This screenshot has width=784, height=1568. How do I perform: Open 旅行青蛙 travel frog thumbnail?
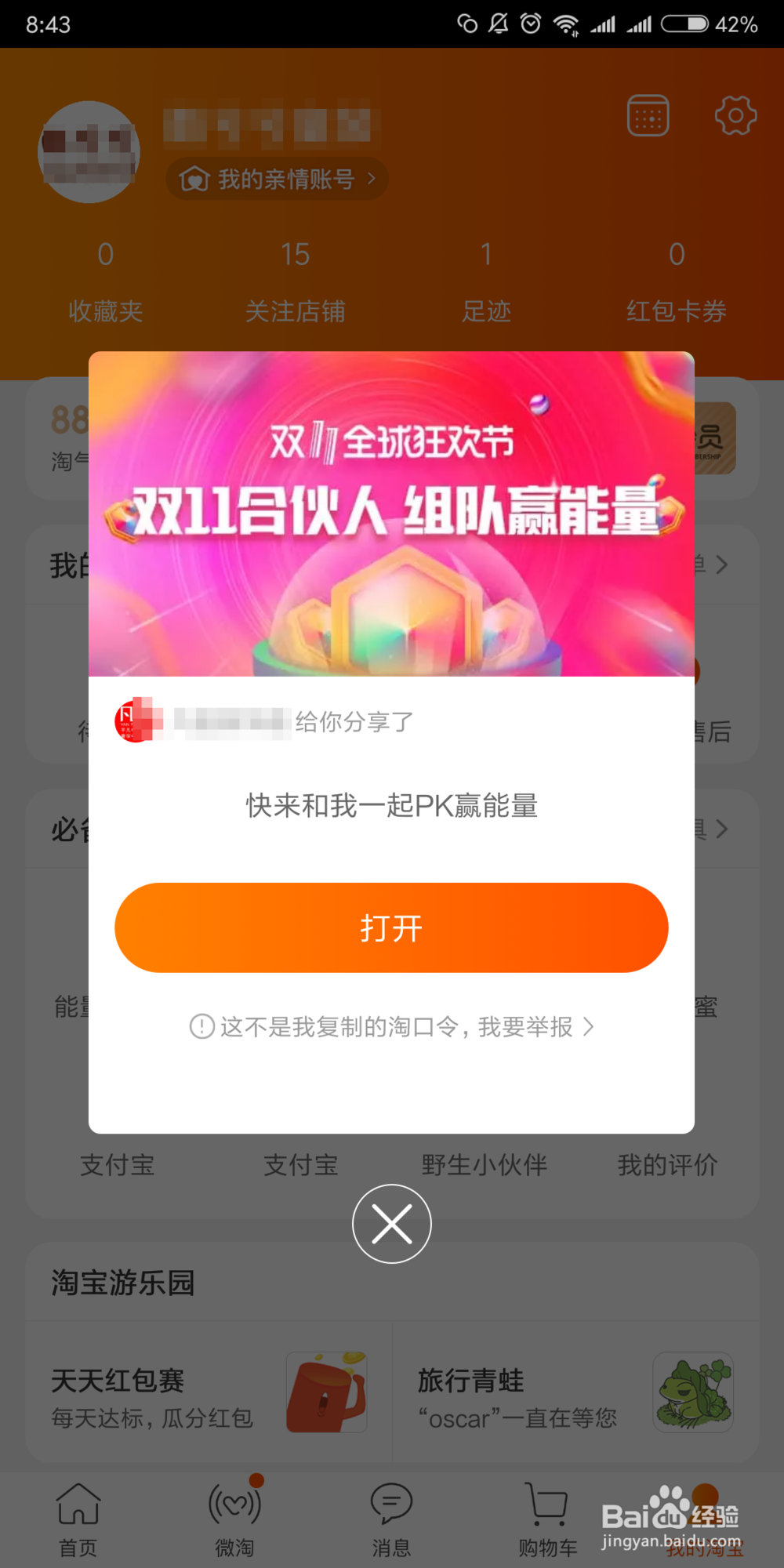click(693, 1393)
